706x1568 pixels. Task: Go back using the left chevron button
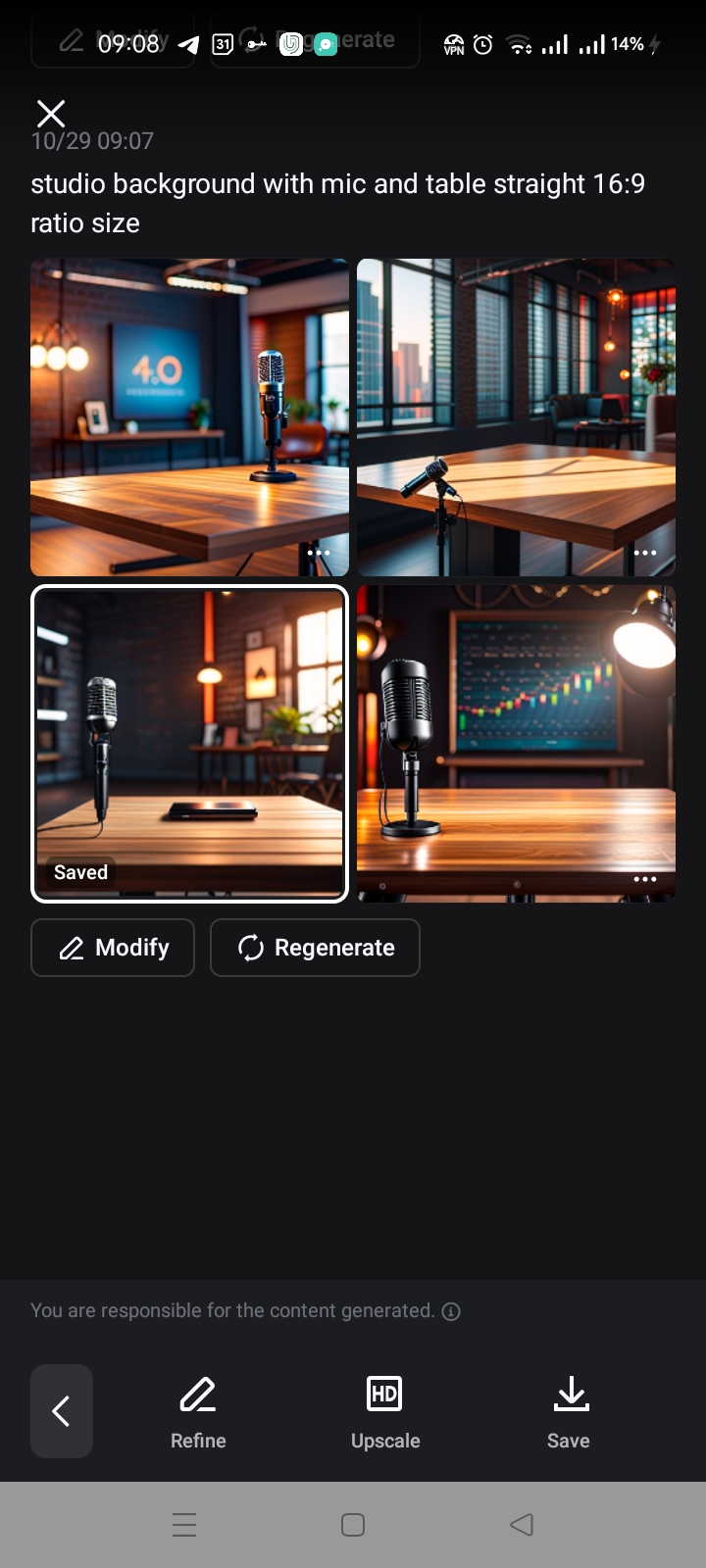pos(62,1411)
